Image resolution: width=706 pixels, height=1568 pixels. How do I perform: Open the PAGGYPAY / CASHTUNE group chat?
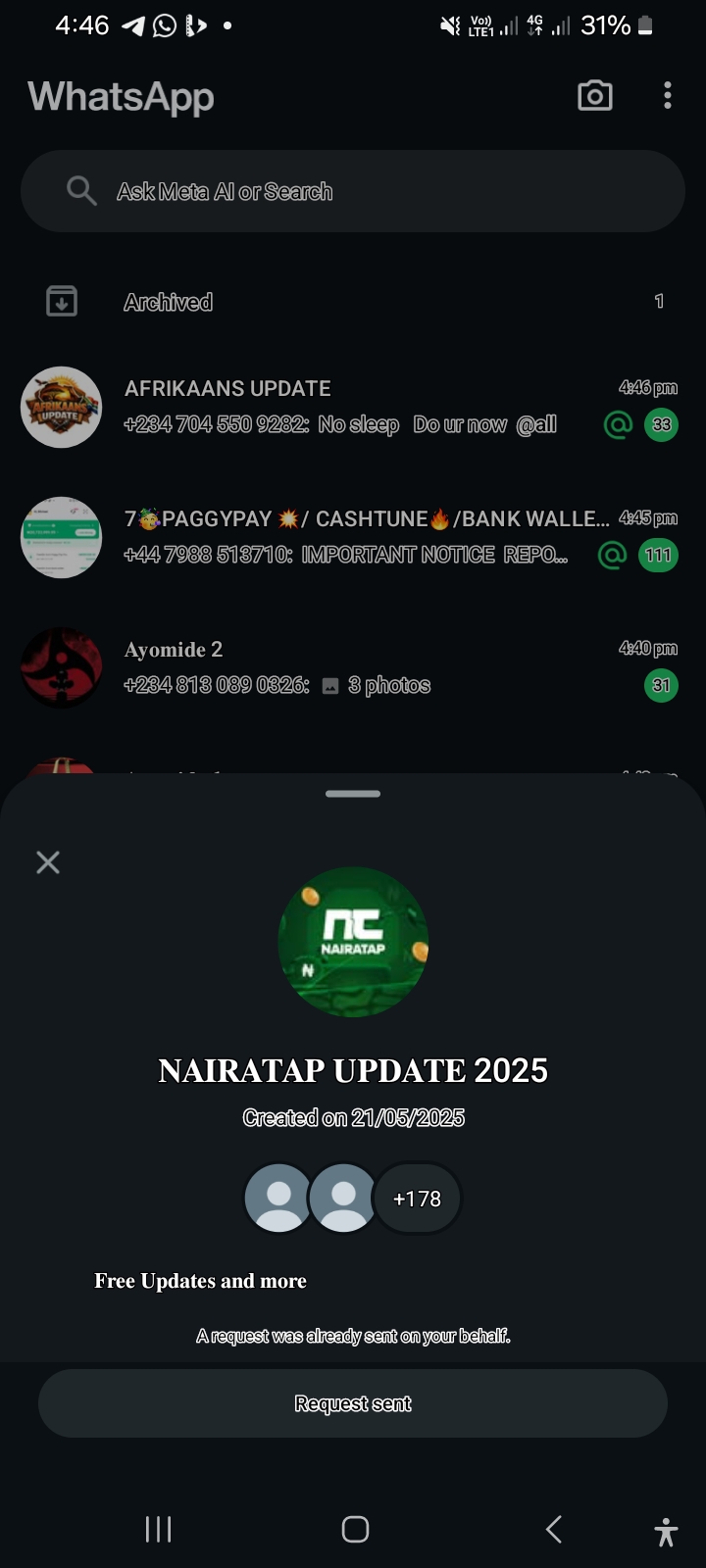353,537
